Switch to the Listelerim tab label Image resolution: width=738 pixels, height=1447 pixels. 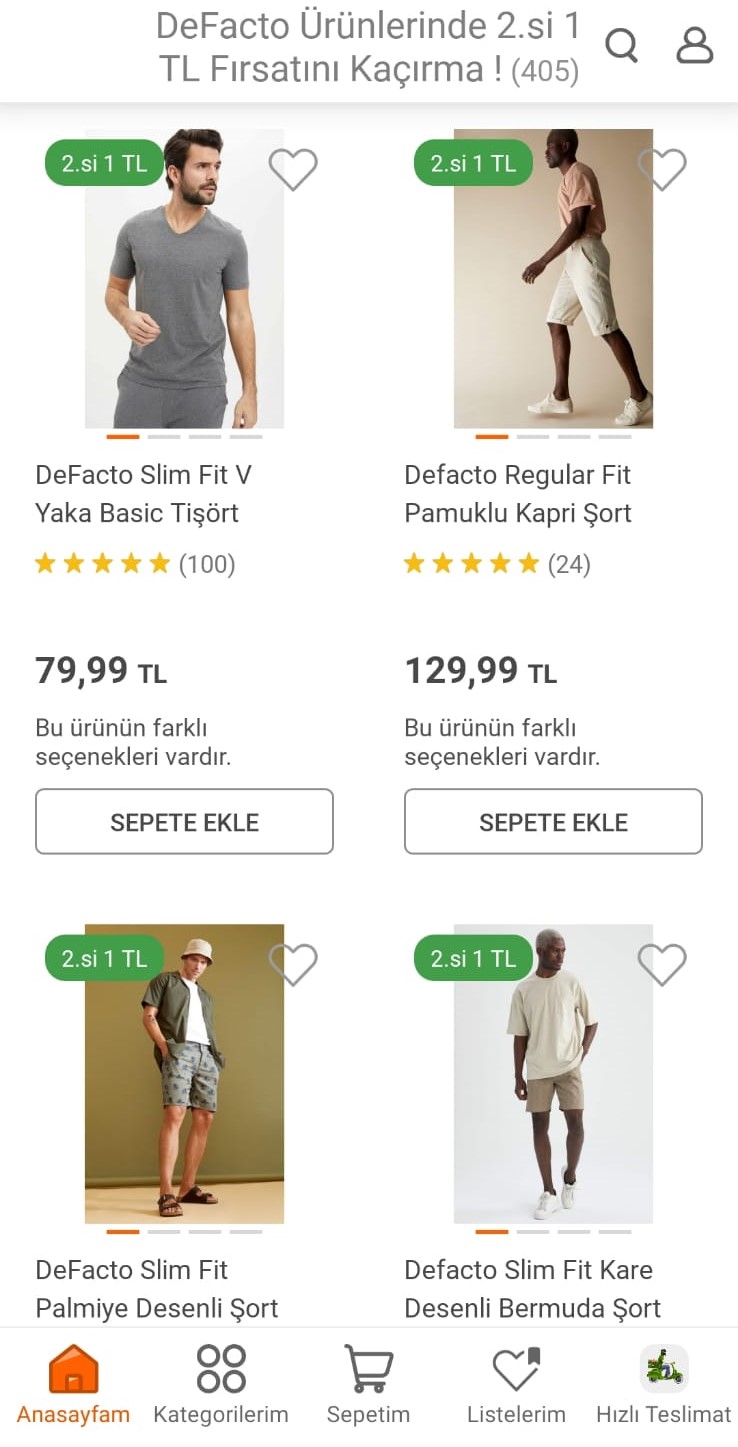tap(516, 1415)
